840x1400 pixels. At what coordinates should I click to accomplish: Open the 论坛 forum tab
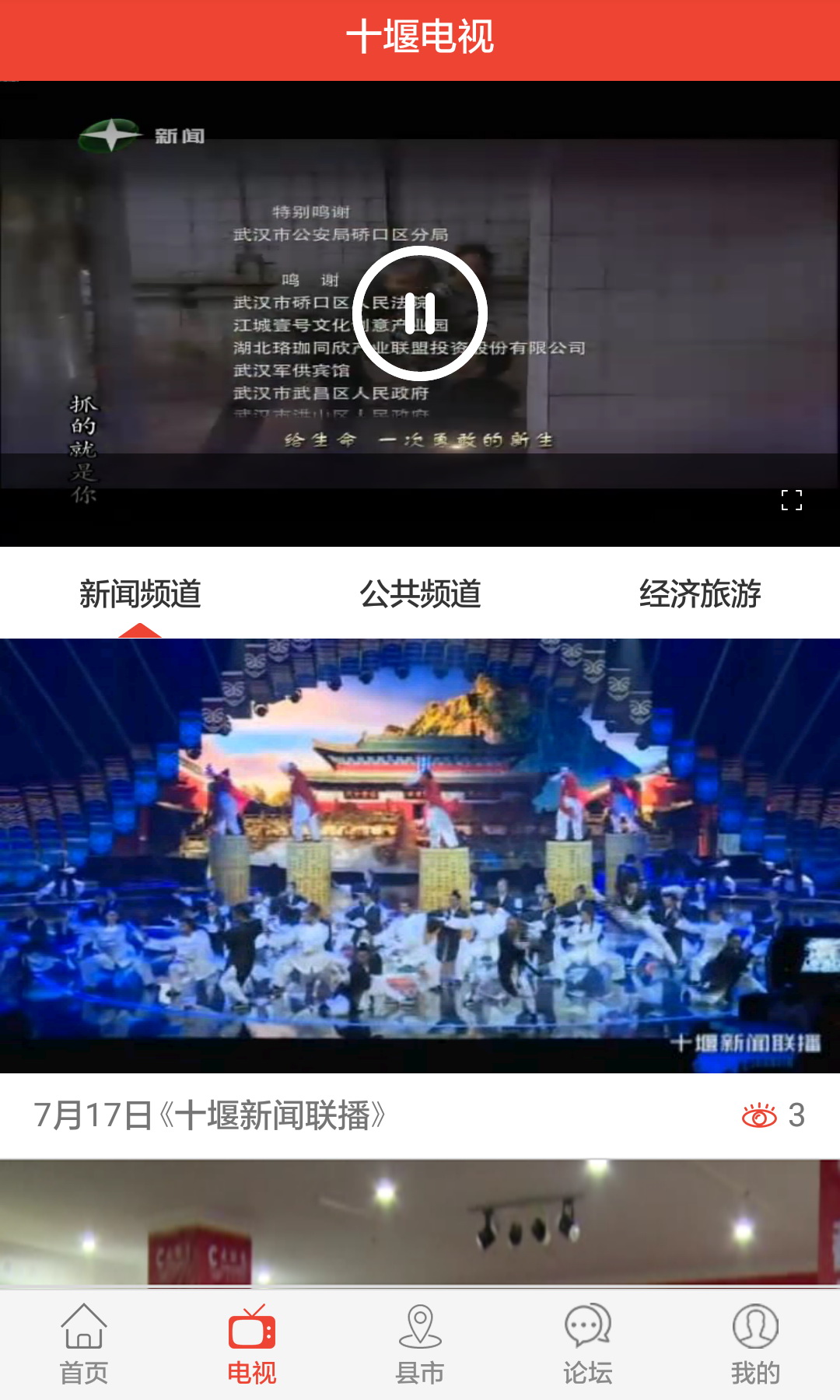pos(588,1344)
